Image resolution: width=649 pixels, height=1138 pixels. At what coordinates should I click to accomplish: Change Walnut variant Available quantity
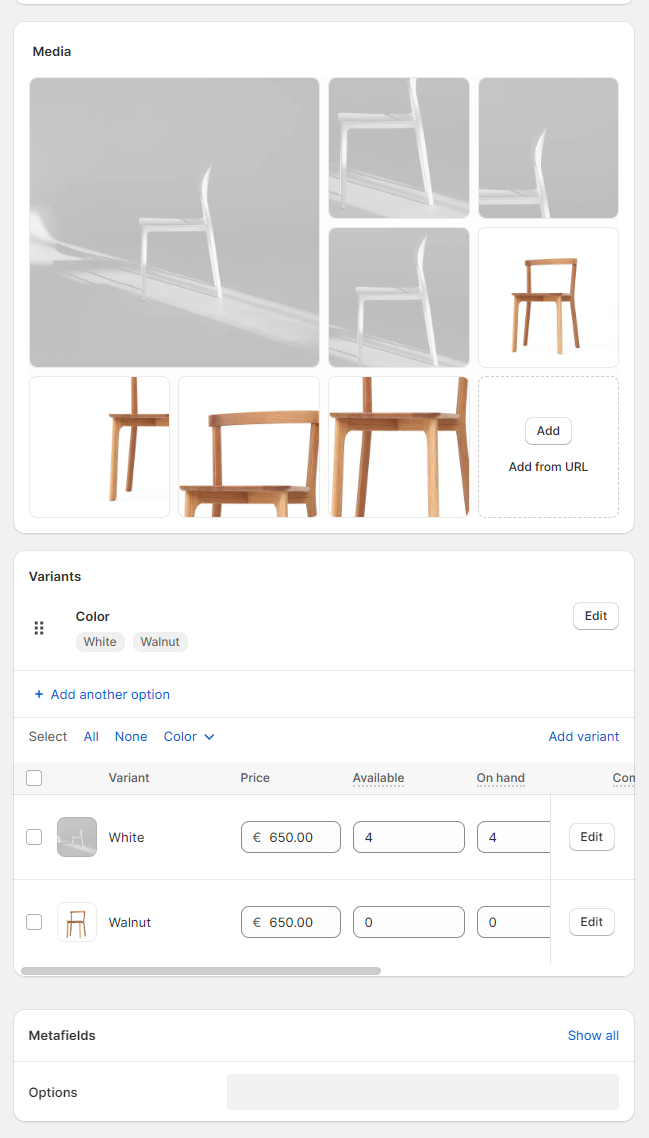pyautogui.click(x=408, y=922)
